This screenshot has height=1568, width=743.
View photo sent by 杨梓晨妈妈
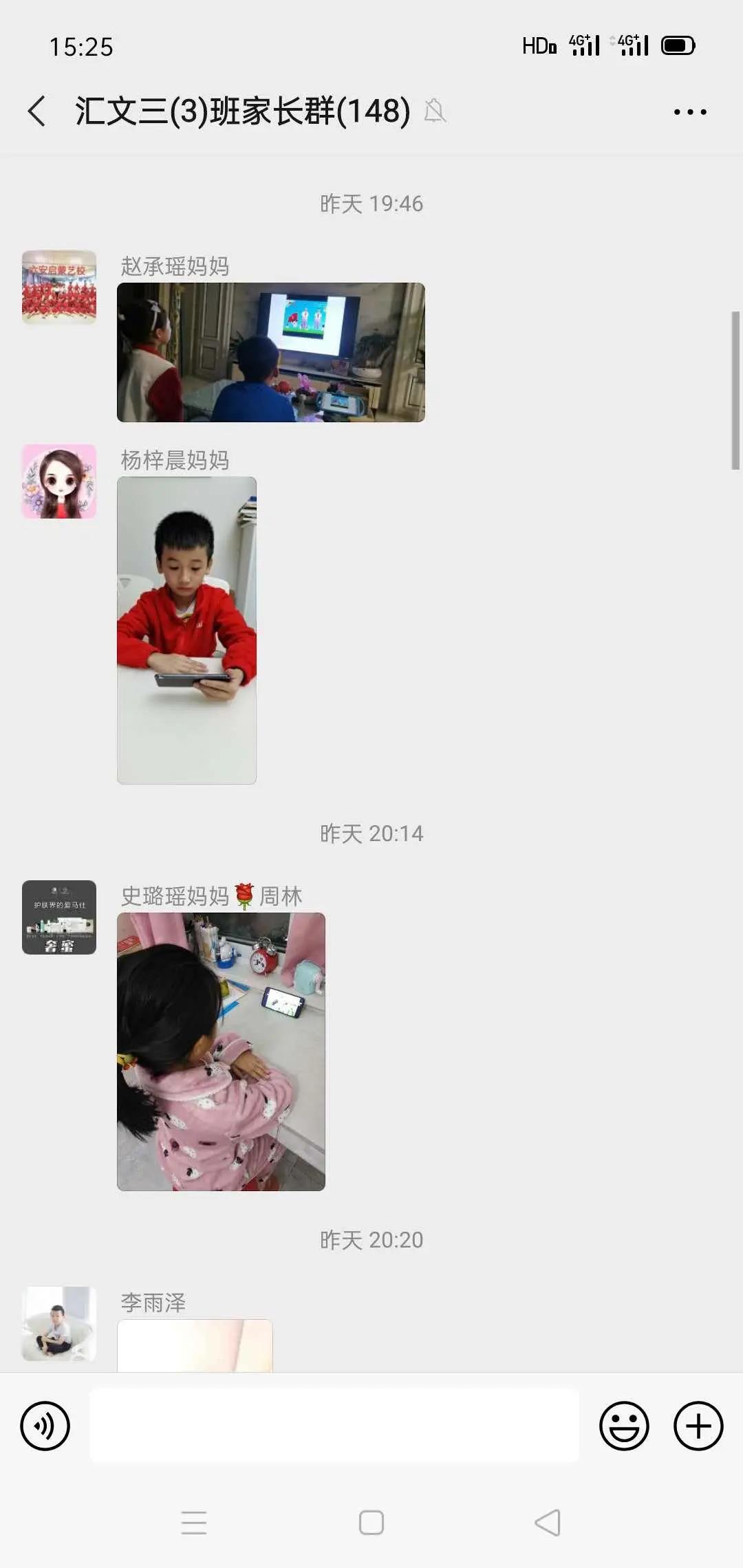[186, 630]
